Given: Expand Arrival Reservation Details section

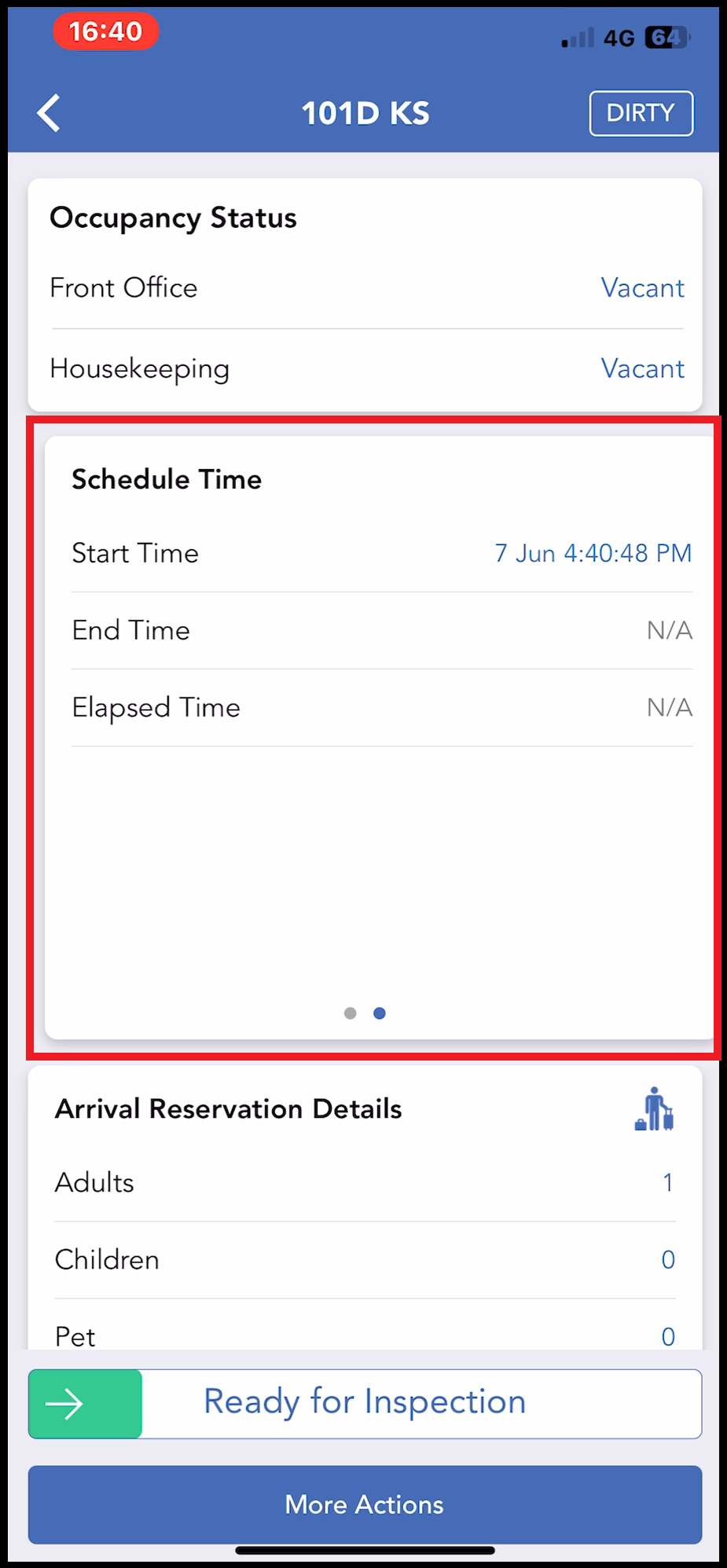Looking at the screenshot, I should (228, 1109).
